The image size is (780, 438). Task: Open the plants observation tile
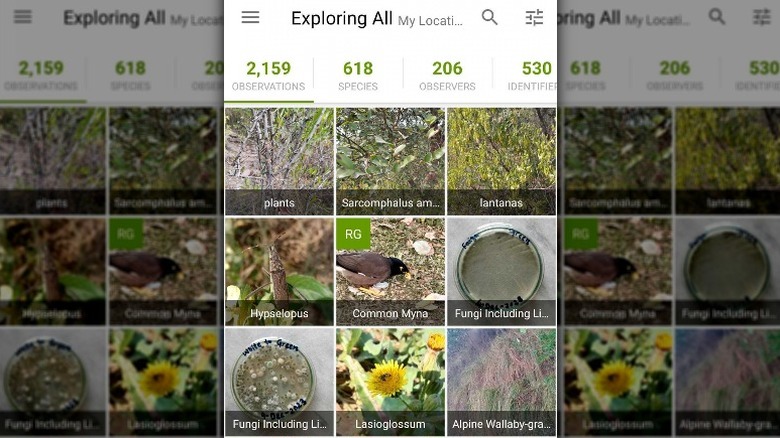279,160
